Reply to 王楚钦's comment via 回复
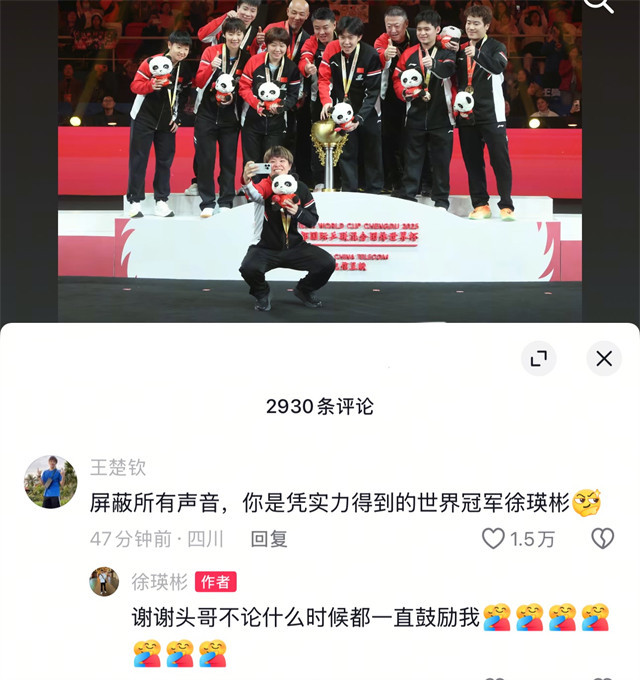Image resolution: width=640 pixels, height=680 pixels. tap(269, 539)
